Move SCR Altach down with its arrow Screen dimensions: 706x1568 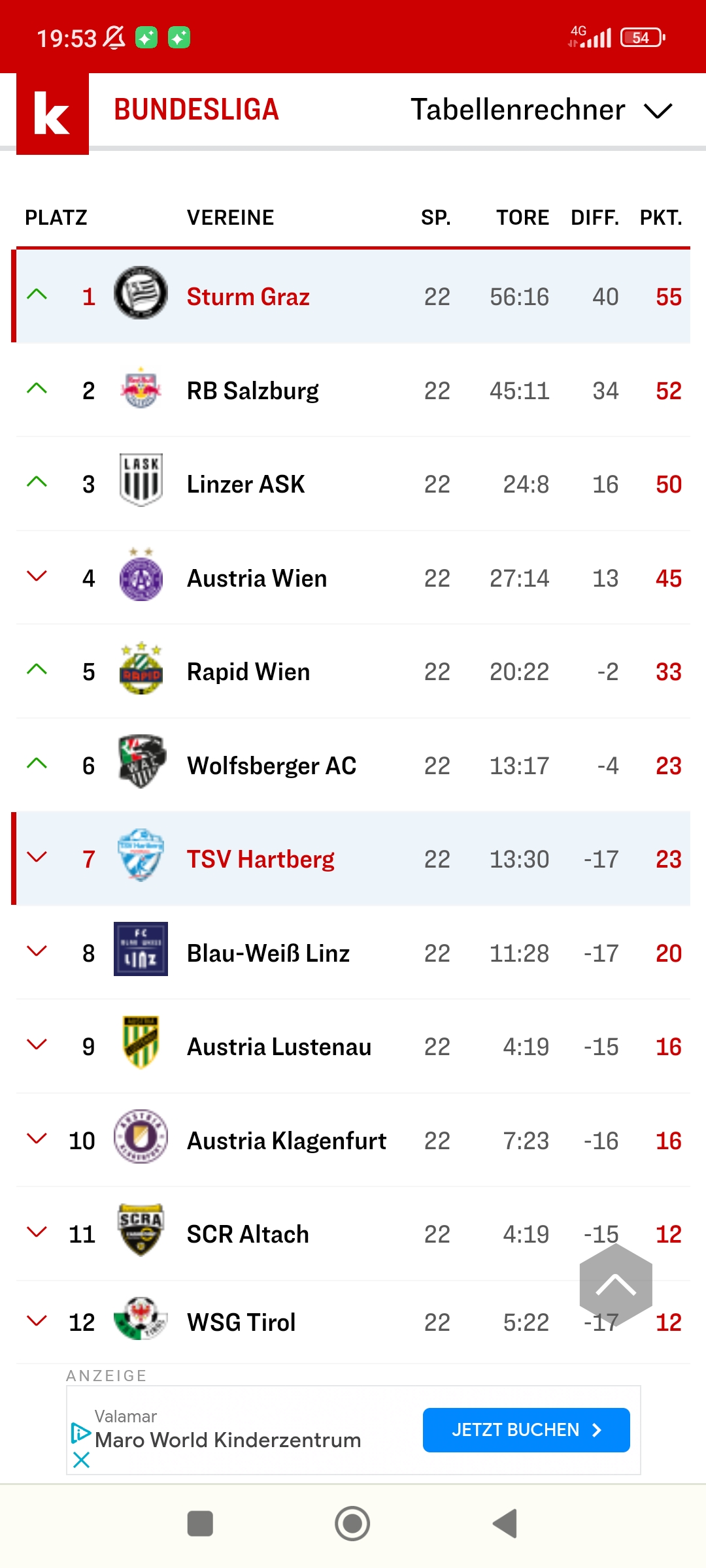(37, 1232)
